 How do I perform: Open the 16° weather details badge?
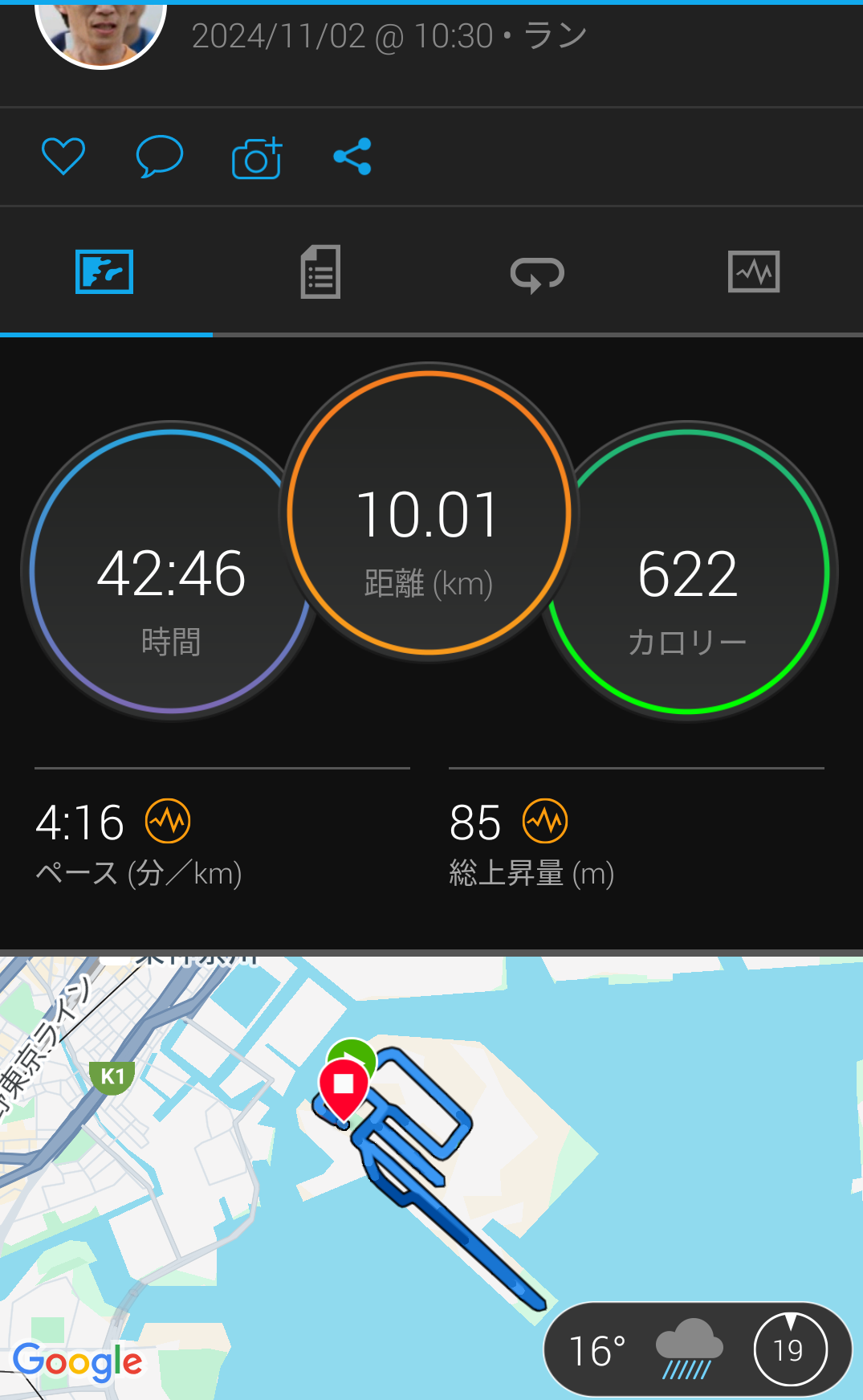[697, 1349]
